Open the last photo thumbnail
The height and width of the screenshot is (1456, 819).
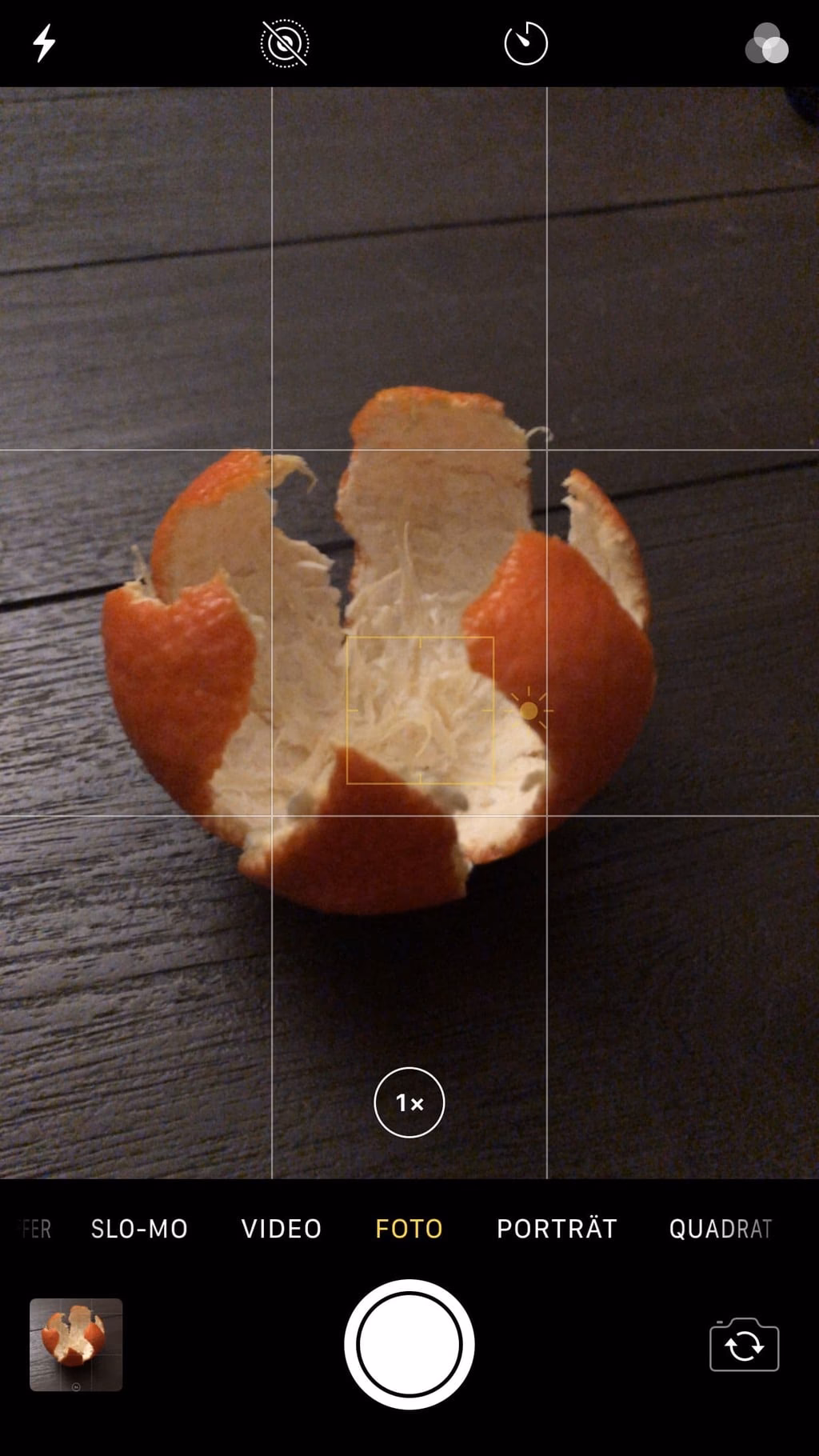[x=76, y=1345]
